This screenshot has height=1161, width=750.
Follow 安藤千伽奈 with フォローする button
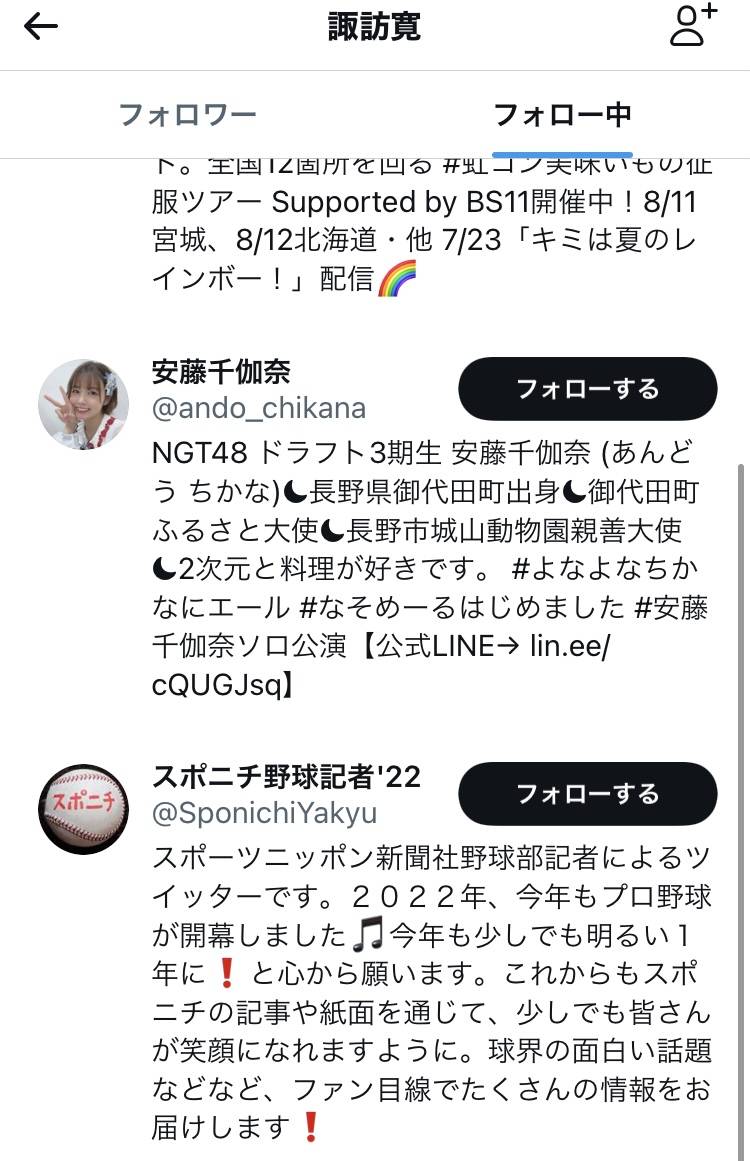pyautogui.click(x=587, y=389)
